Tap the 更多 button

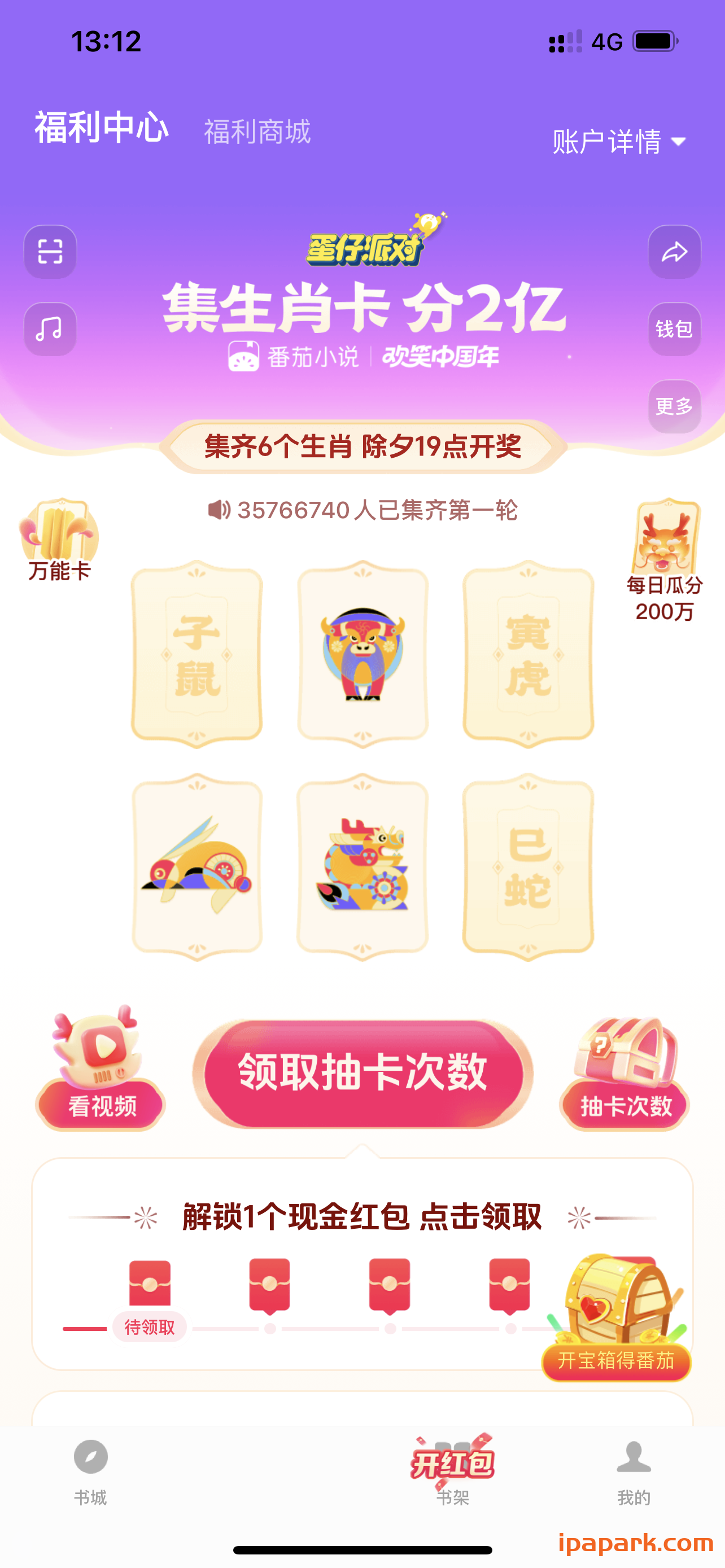tap(674, 406)
